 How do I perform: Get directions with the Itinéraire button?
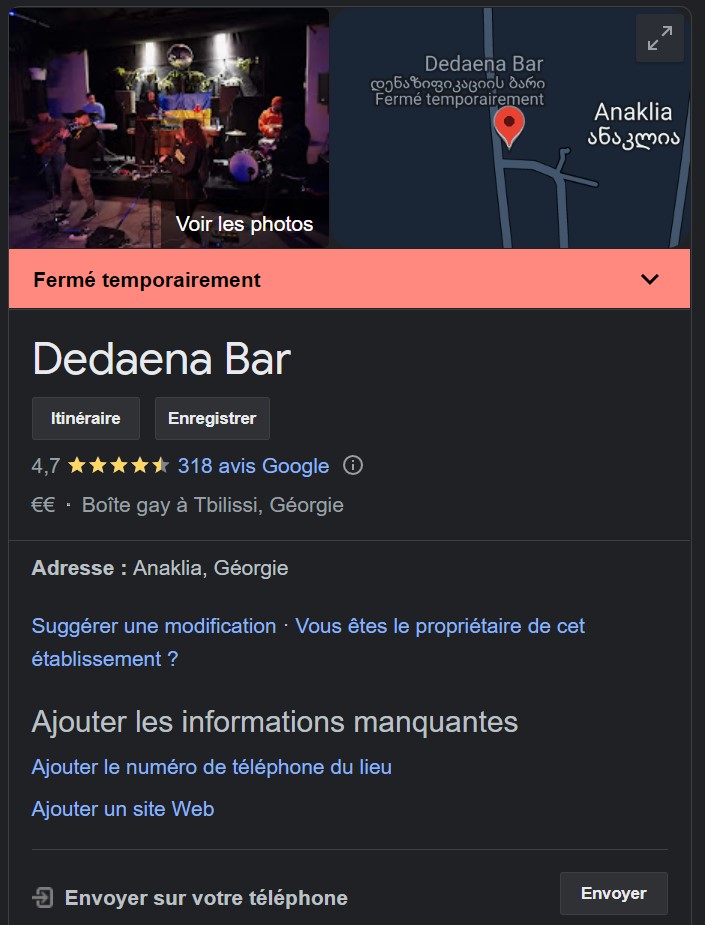pos(86,418)
